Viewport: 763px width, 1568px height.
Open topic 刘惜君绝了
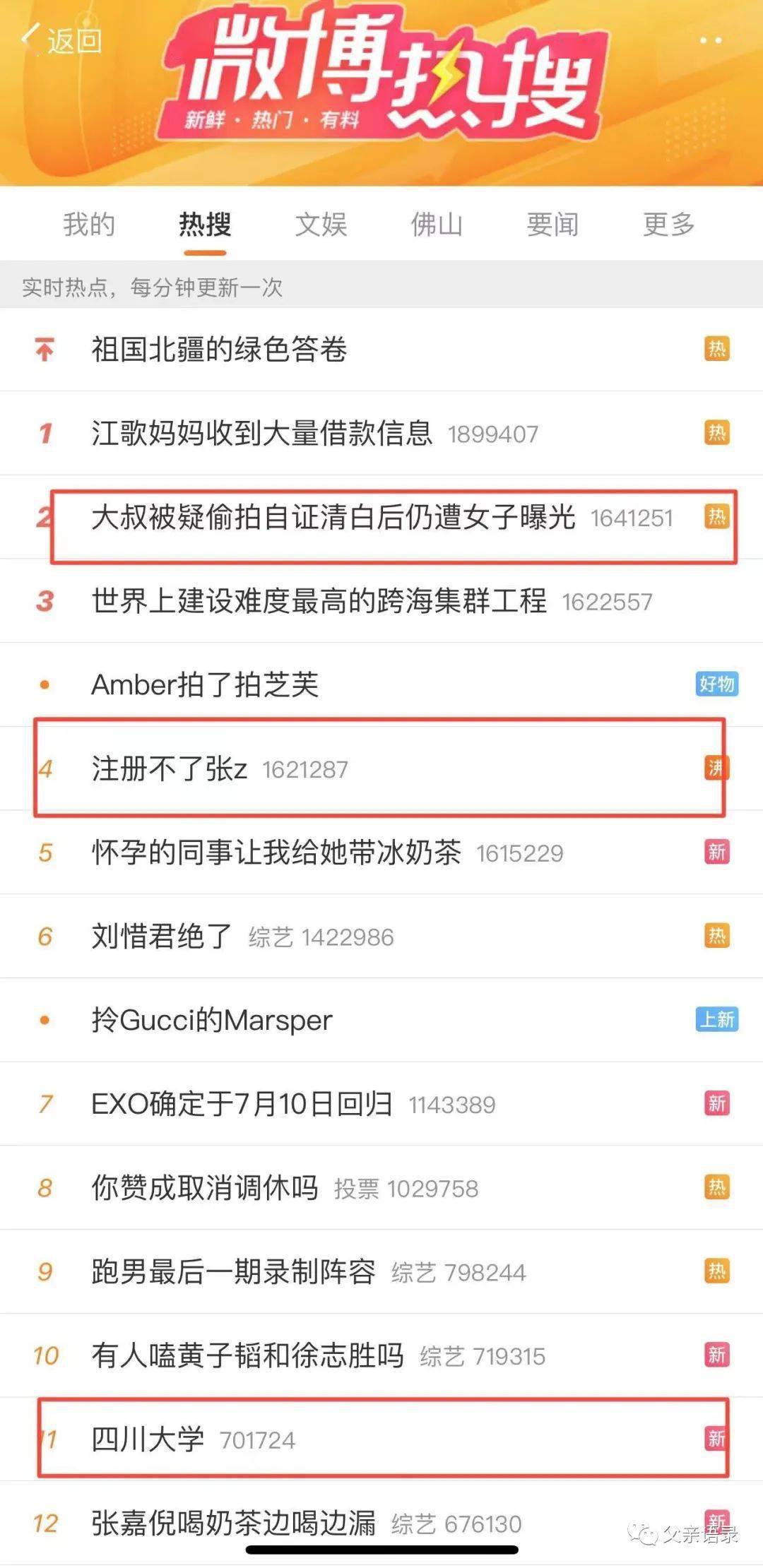pyautogui.click(x=162, y=937)
